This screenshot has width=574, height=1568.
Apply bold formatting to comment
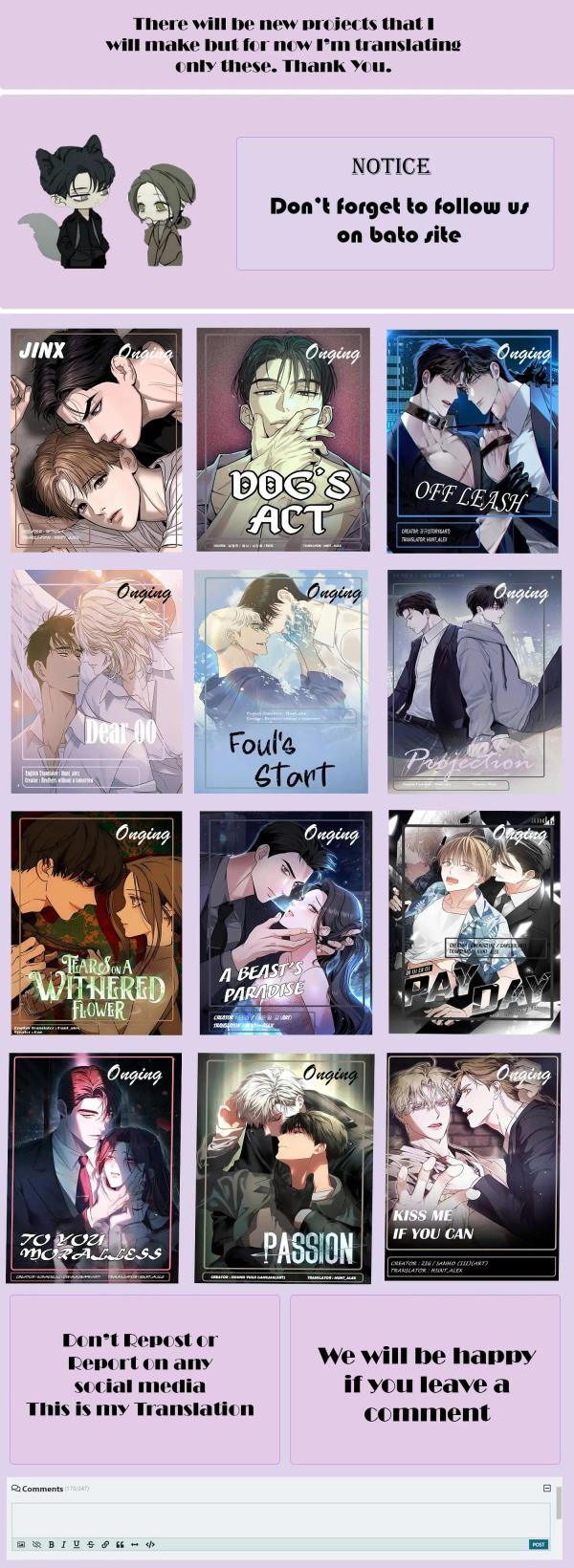click(51, 1544)
